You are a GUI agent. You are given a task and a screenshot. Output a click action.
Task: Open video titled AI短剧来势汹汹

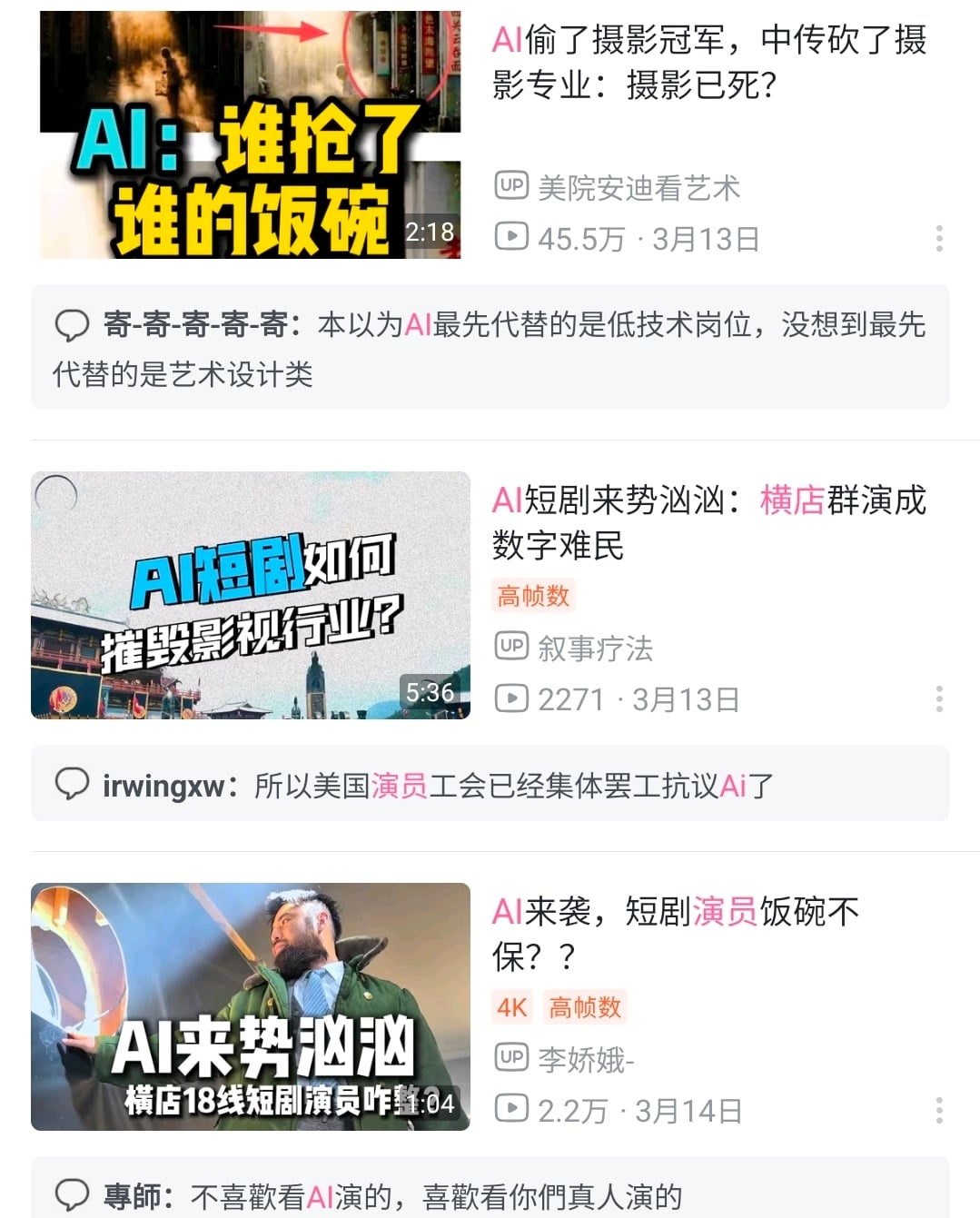coord(708,522)
